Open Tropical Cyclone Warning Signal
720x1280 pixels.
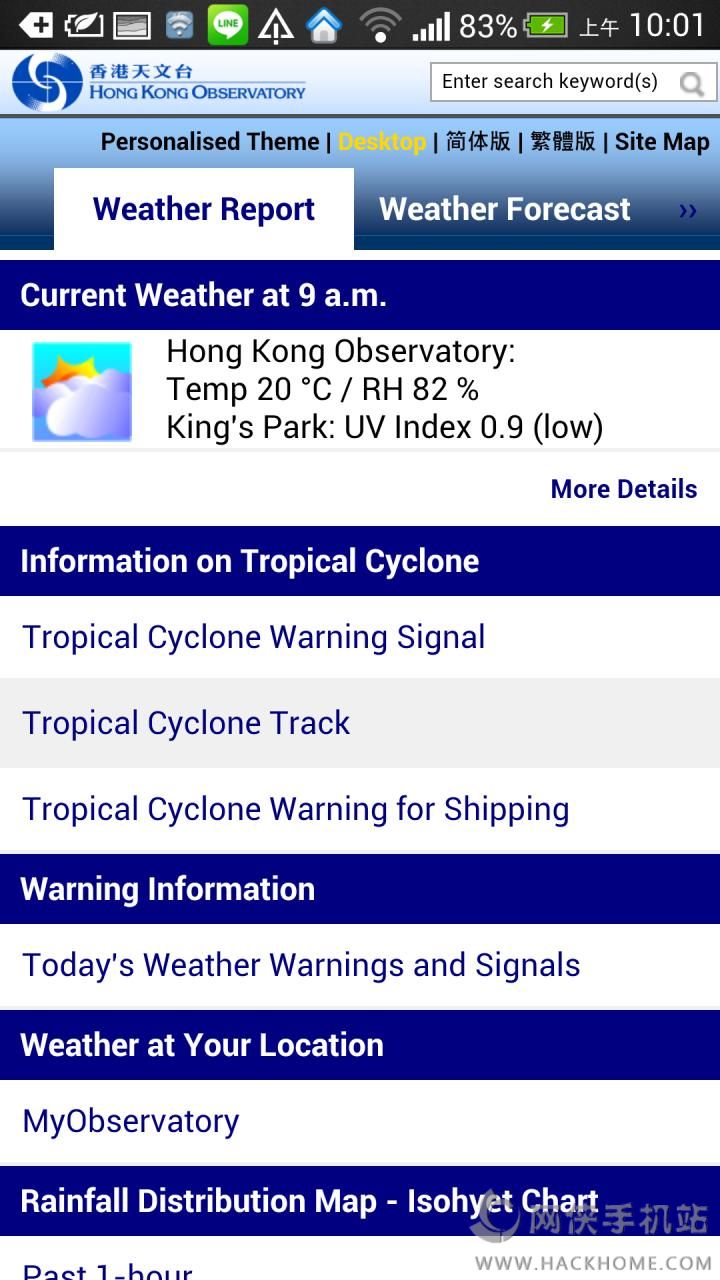(360, 637)
